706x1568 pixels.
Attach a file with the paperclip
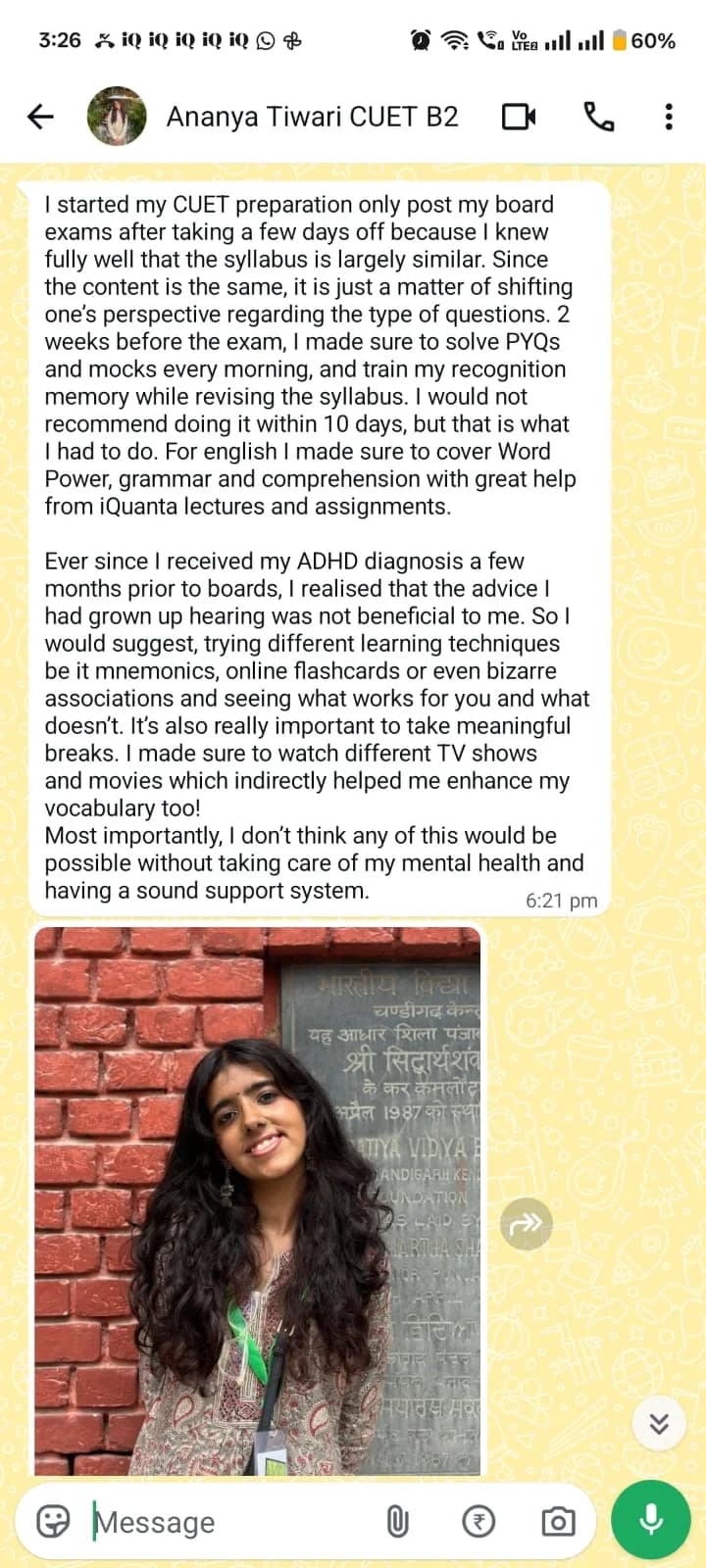click(x=397, y=1521)
